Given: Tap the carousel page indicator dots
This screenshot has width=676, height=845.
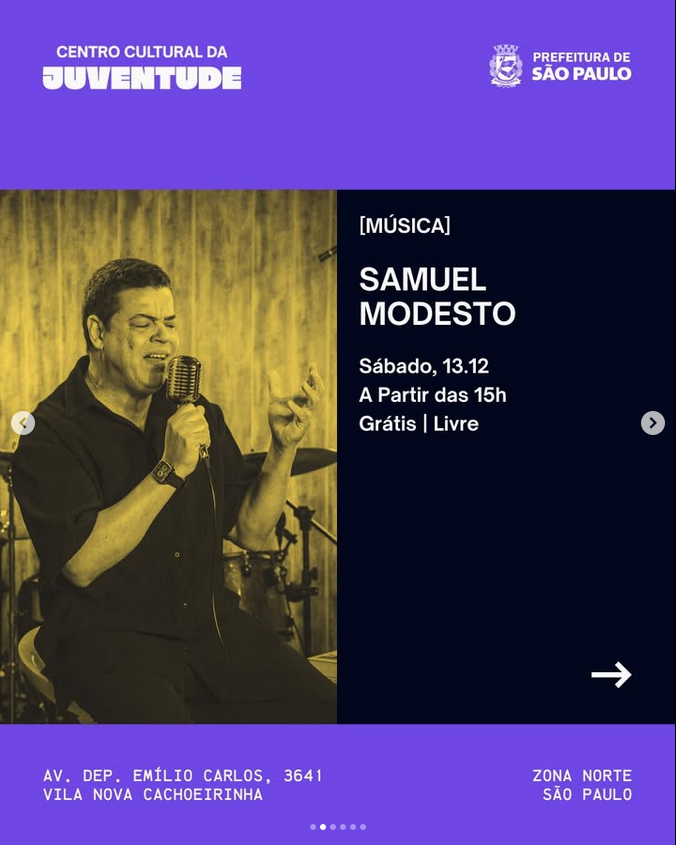Looking at the screenshot, I should pyautogui.click(x=338, y=827).
